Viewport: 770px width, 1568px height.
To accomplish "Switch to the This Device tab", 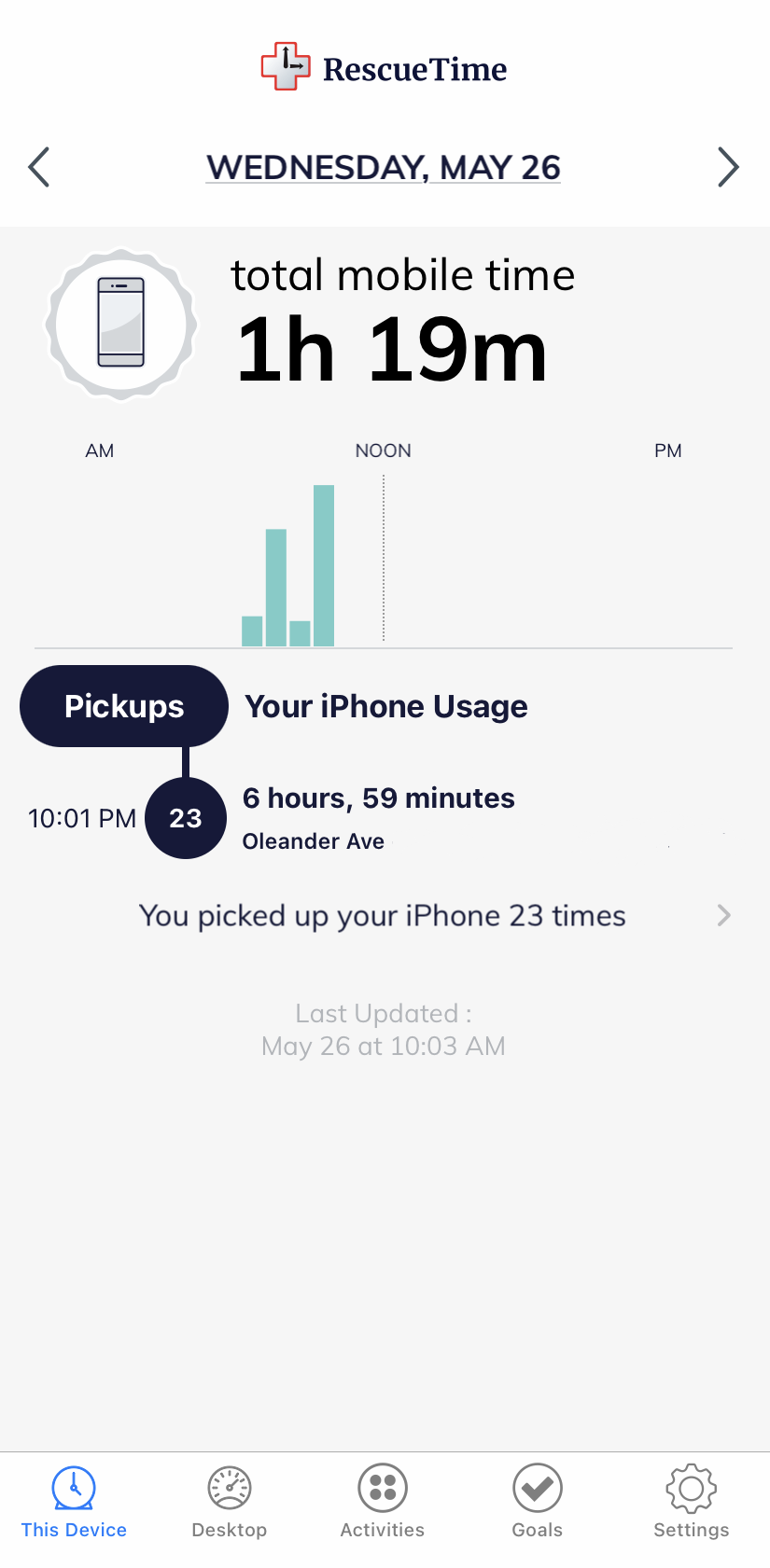I will [74, 1501].
